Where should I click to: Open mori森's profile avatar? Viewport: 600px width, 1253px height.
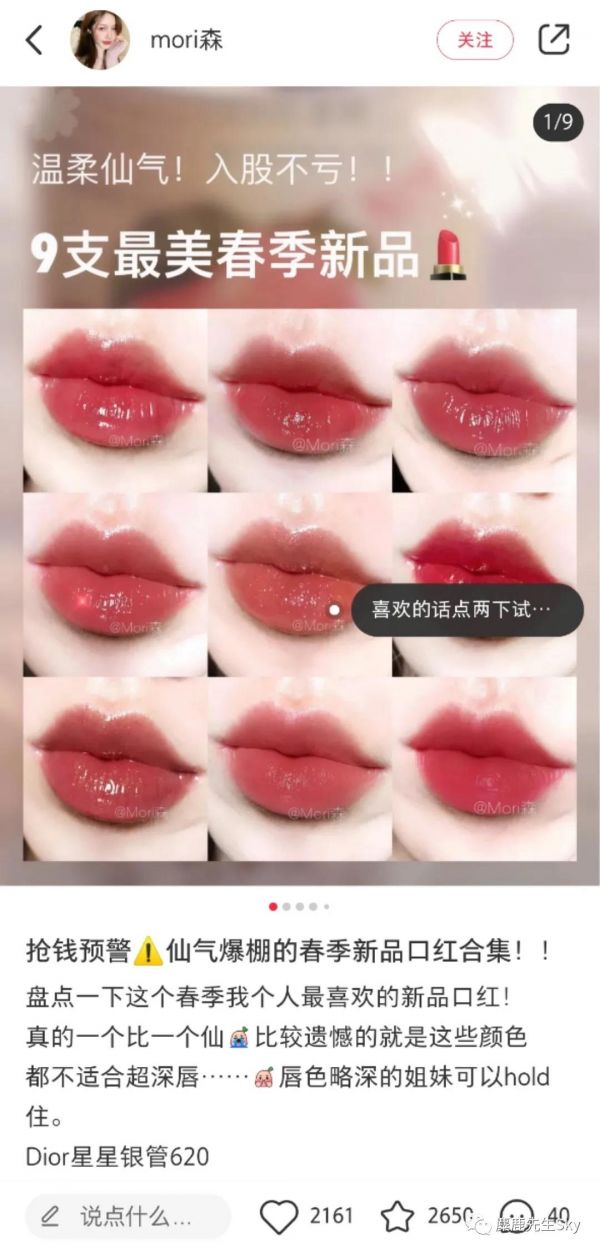tap(99, 40)
